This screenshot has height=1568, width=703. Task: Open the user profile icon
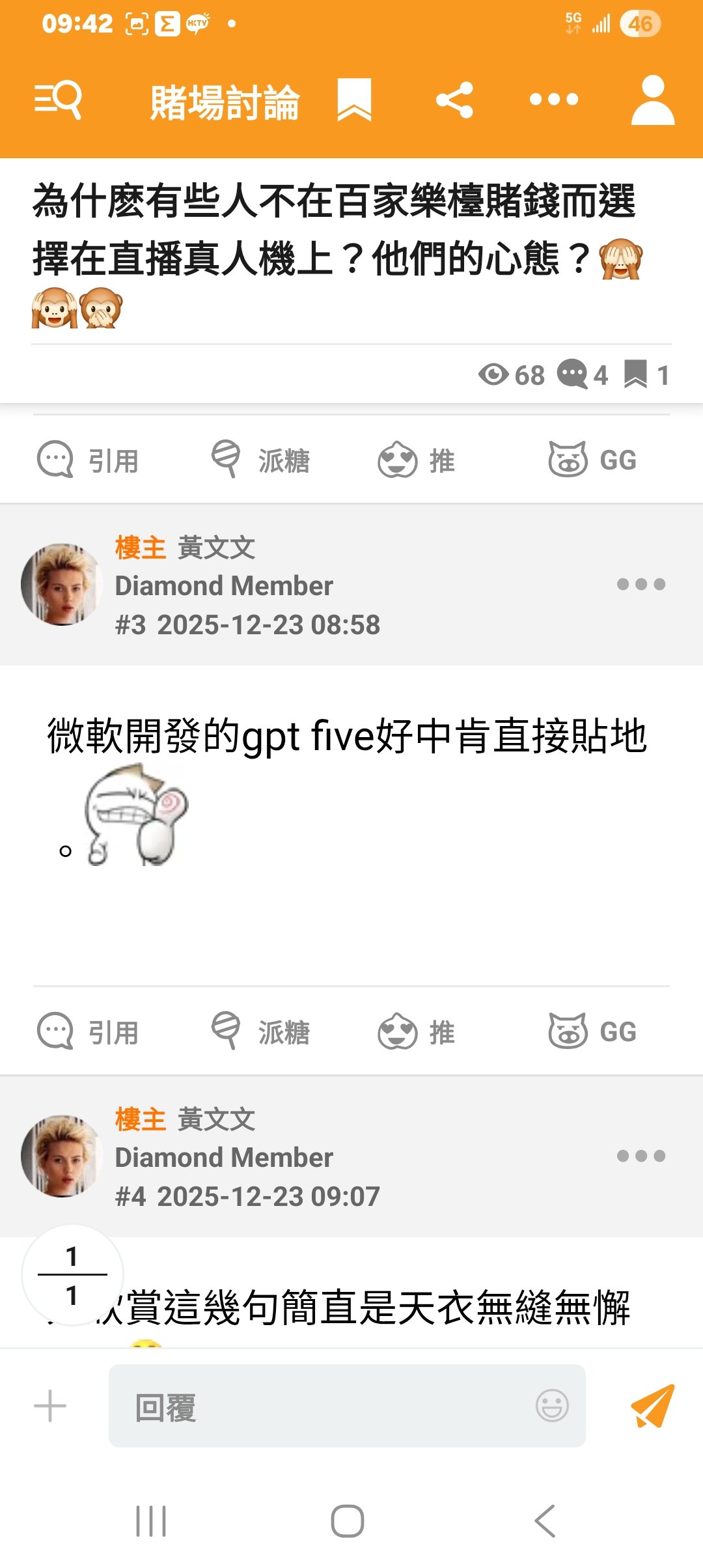click(x=652, y=100)
